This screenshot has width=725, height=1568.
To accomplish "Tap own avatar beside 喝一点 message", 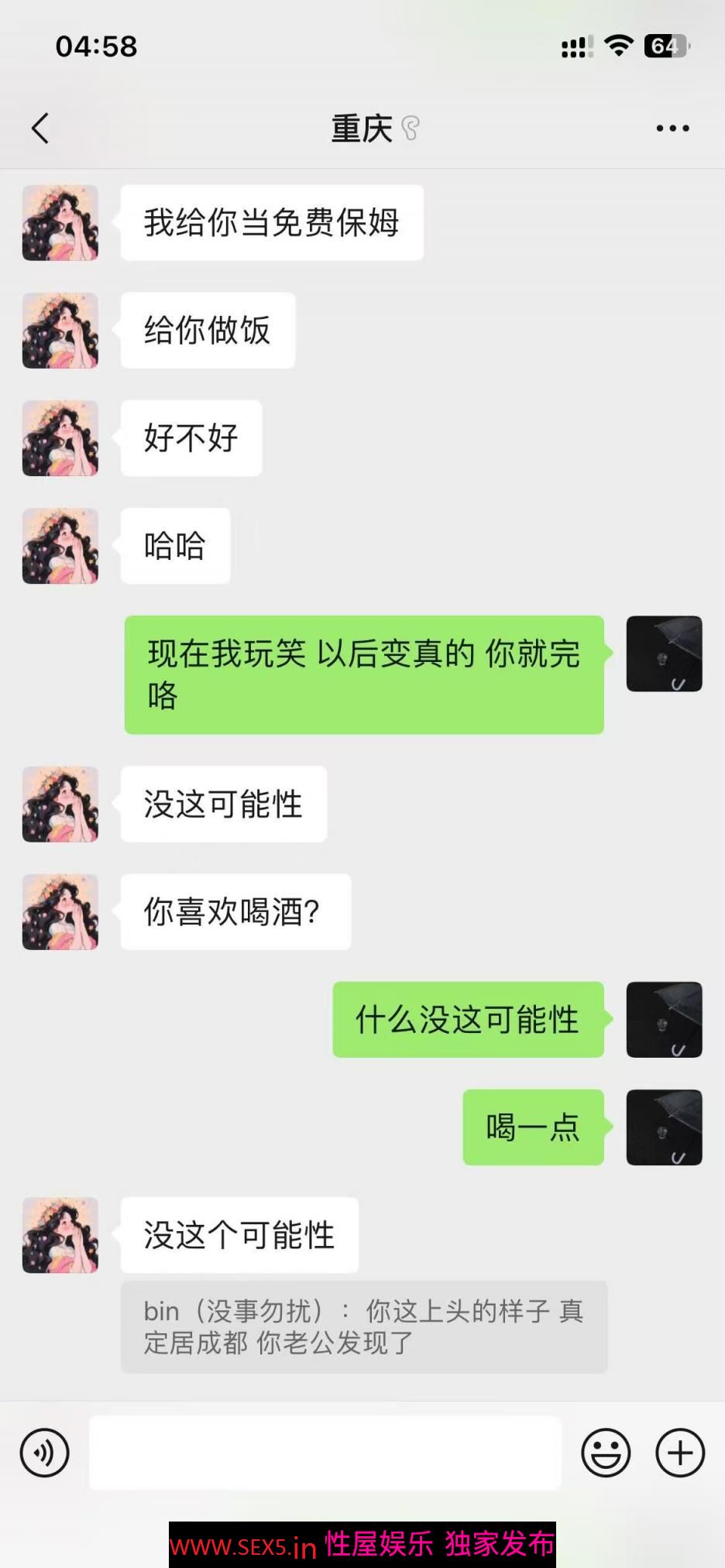I will click(x=664, y=1127).
